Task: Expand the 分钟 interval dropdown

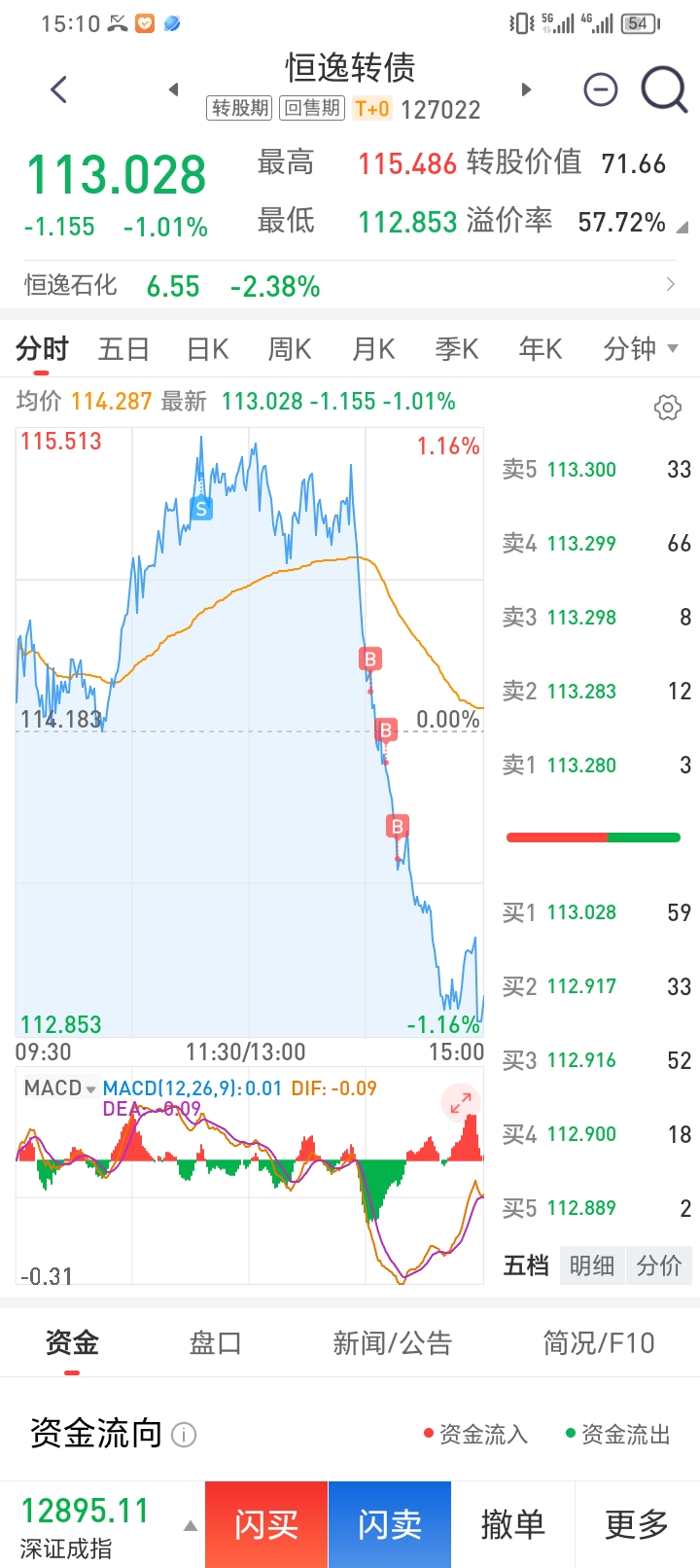Action: [640, 348]
